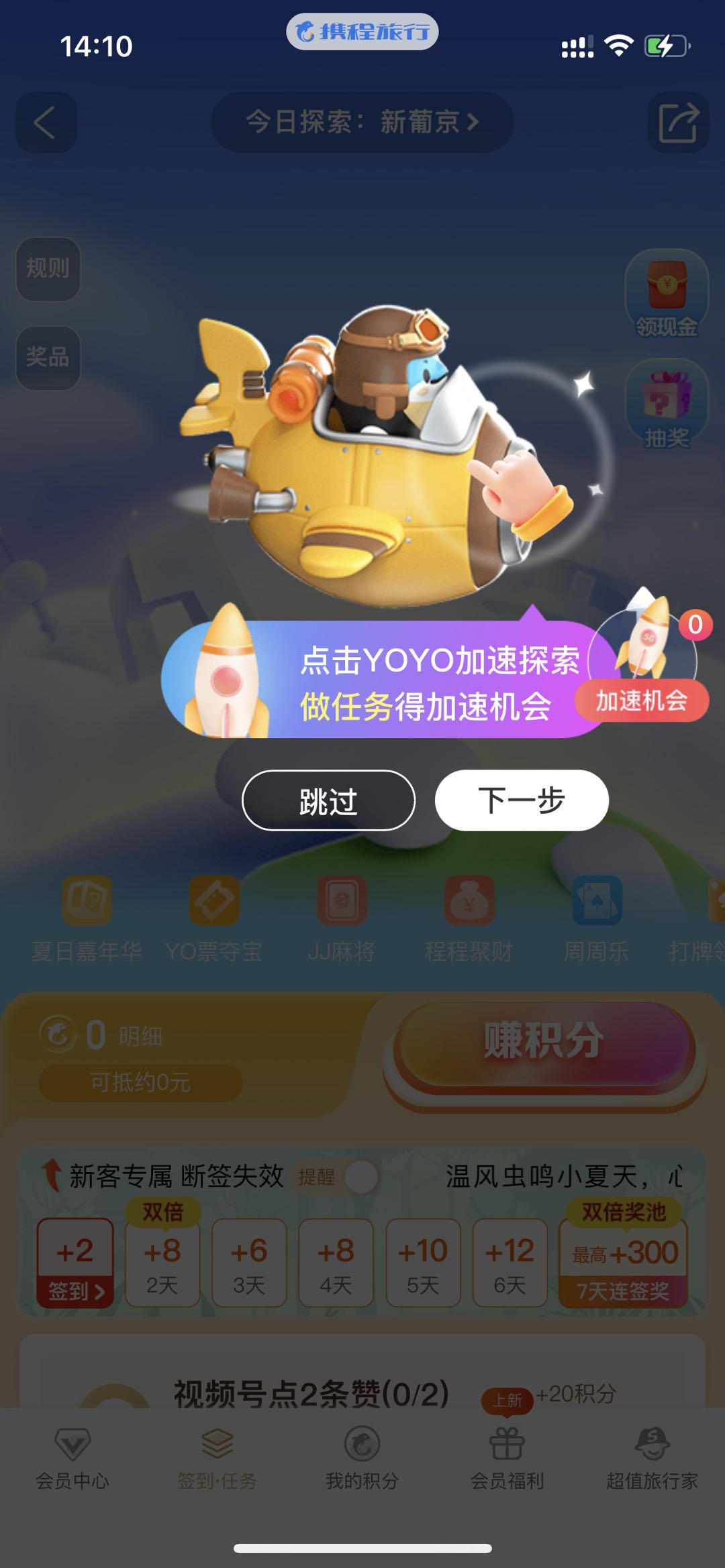The width and height of the screenshot is (725, 1568).
Task: Open points 明细 details
Action: coord(140,1037)
